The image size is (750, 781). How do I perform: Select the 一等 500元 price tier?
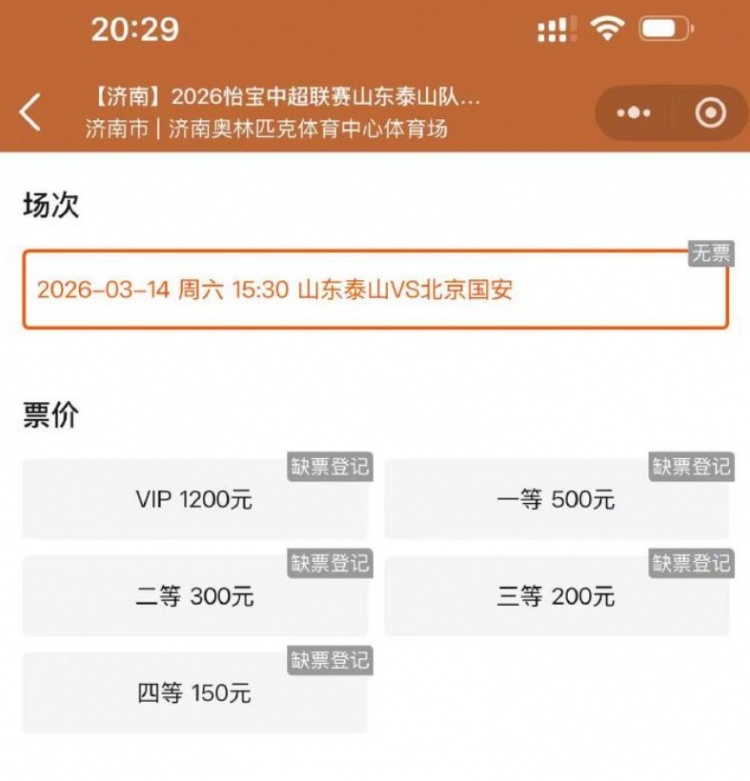(554, 500)
